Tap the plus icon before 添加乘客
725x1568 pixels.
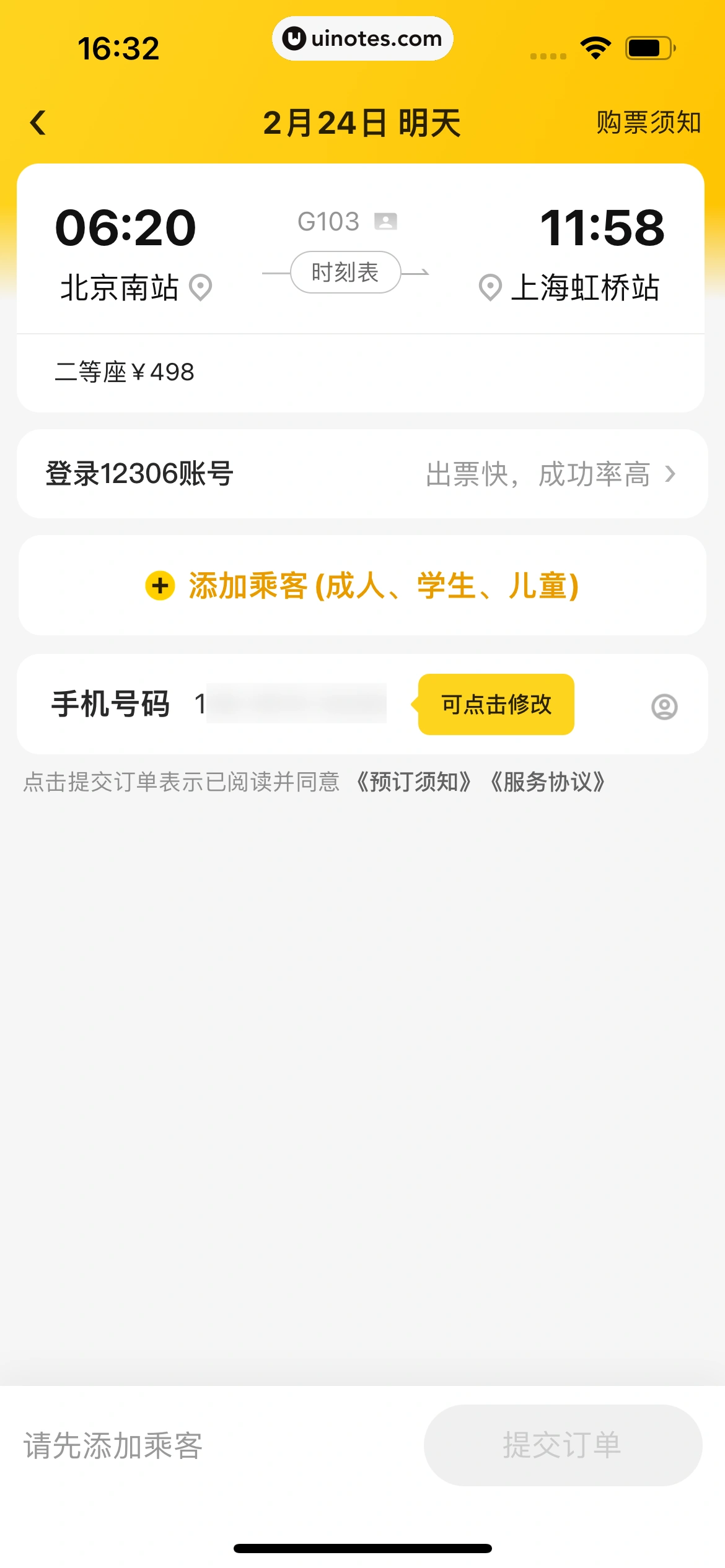pyautogui.click(x=160, y=585)
